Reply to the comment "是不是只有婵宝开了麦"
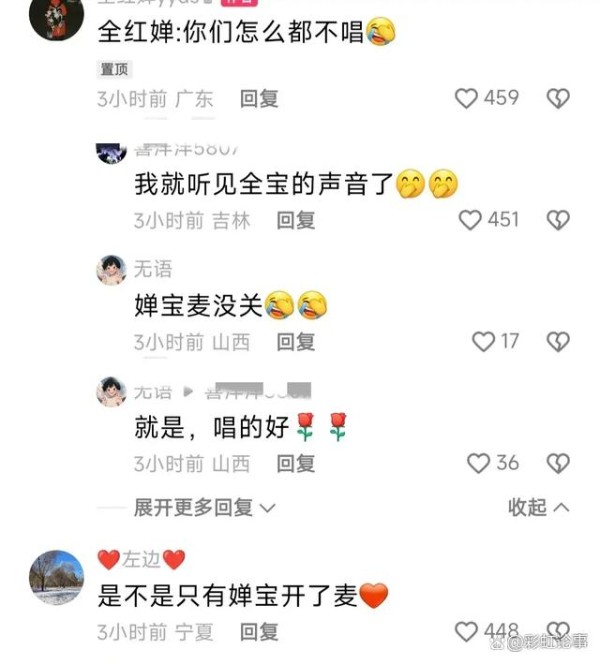Image resolution: width=600 pixels, height=664 pixels. pyautogui.click(x=259, y=632)
